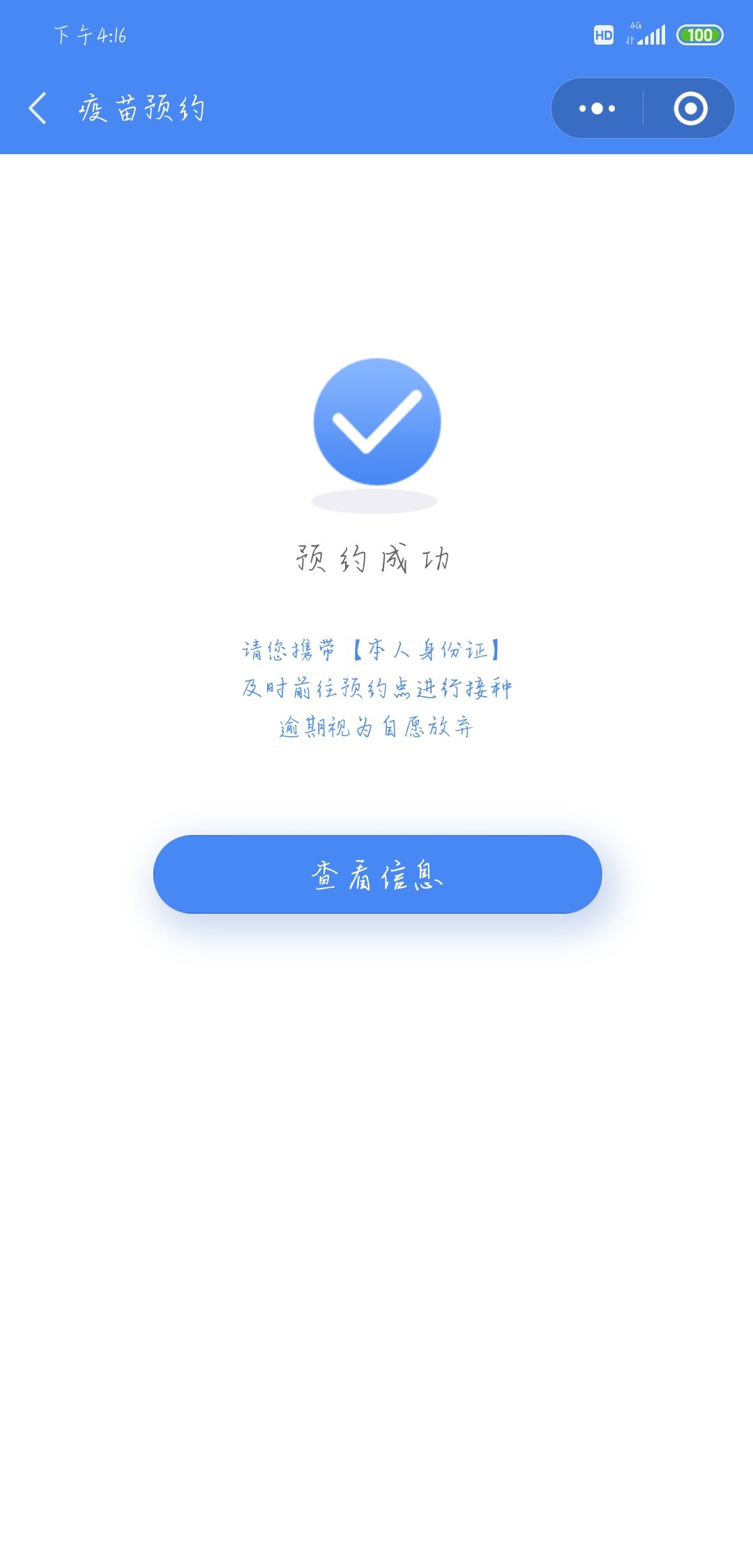
Task: Close the mini program with the circle icon
Action: coord(690,109)
